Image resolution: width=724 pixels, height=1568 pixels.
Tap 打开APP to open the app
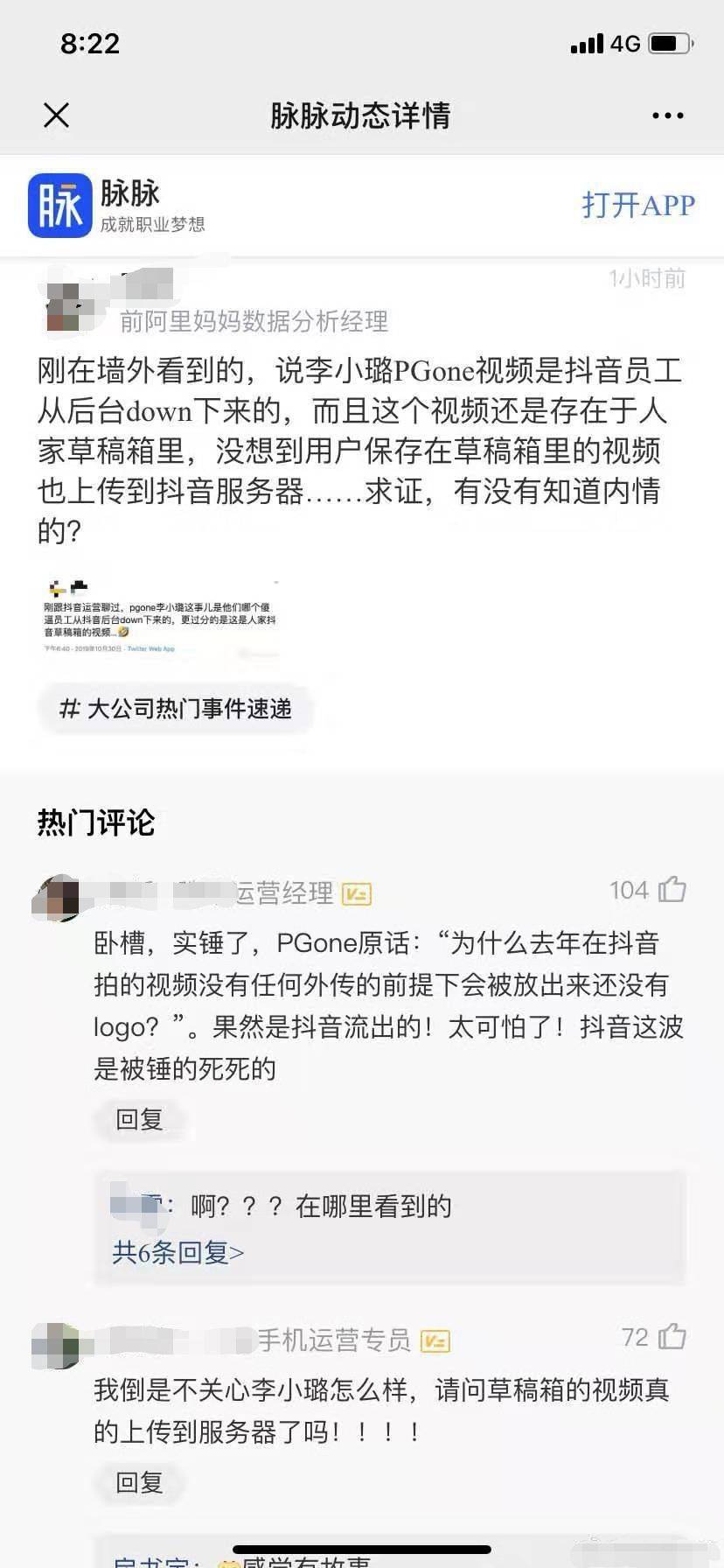click(x=637, y=206)
